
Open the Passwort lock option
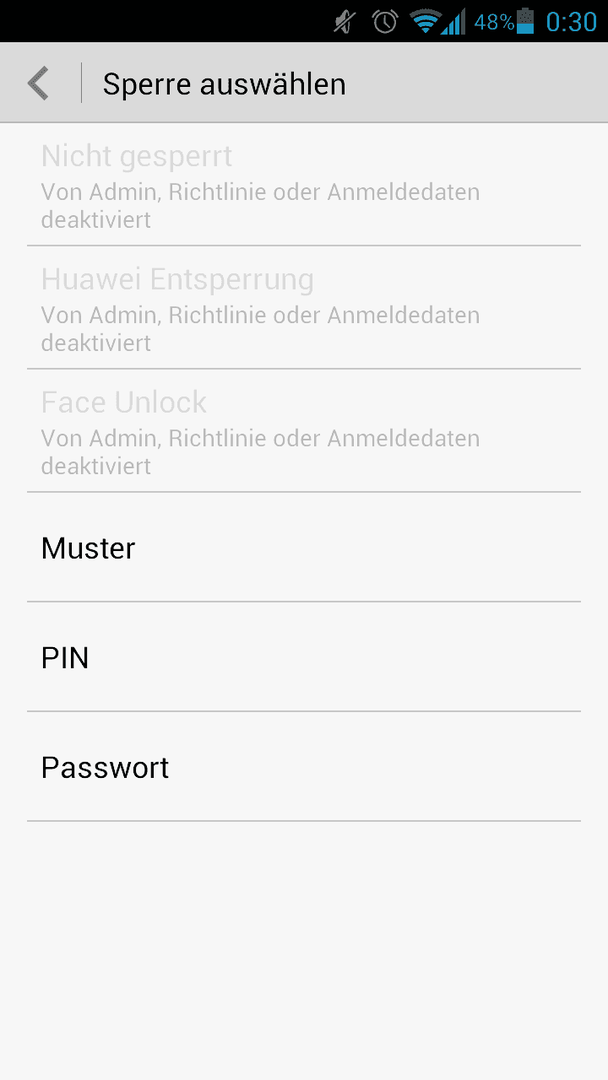[304, 767]
